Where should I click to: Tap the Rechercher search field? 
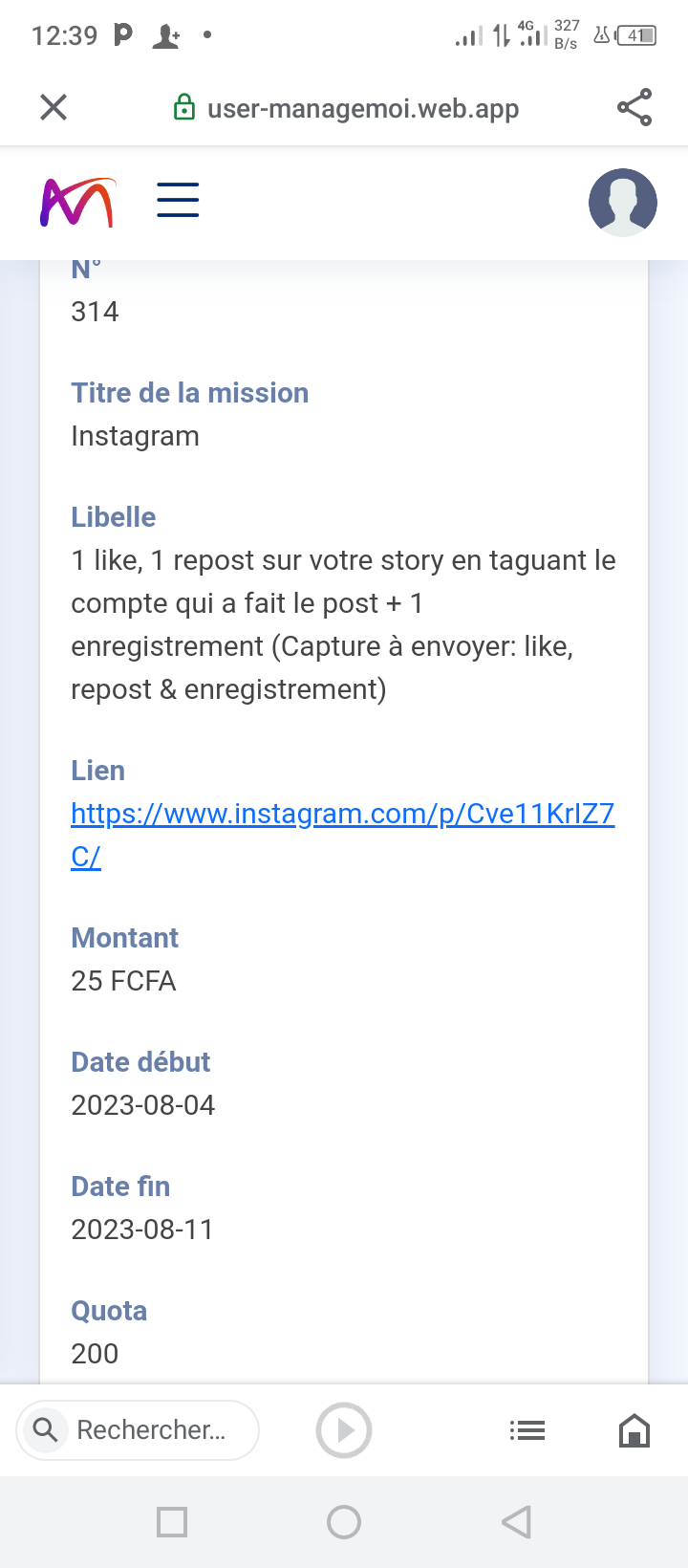pos(150,1430)
